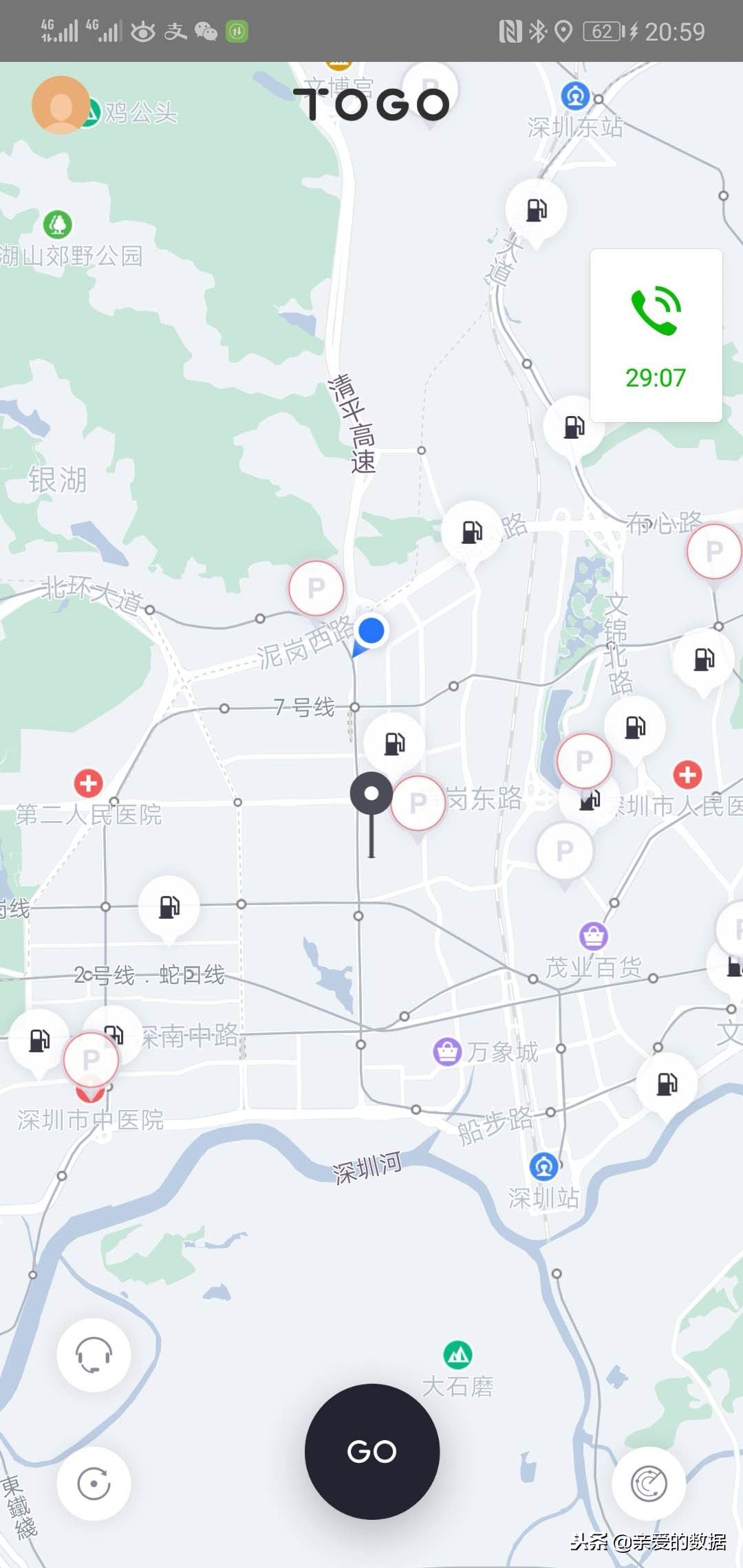Tap the red hospital cross near 第二人民医院
This screenshot has height=1568, width=743.
(88, 783)
